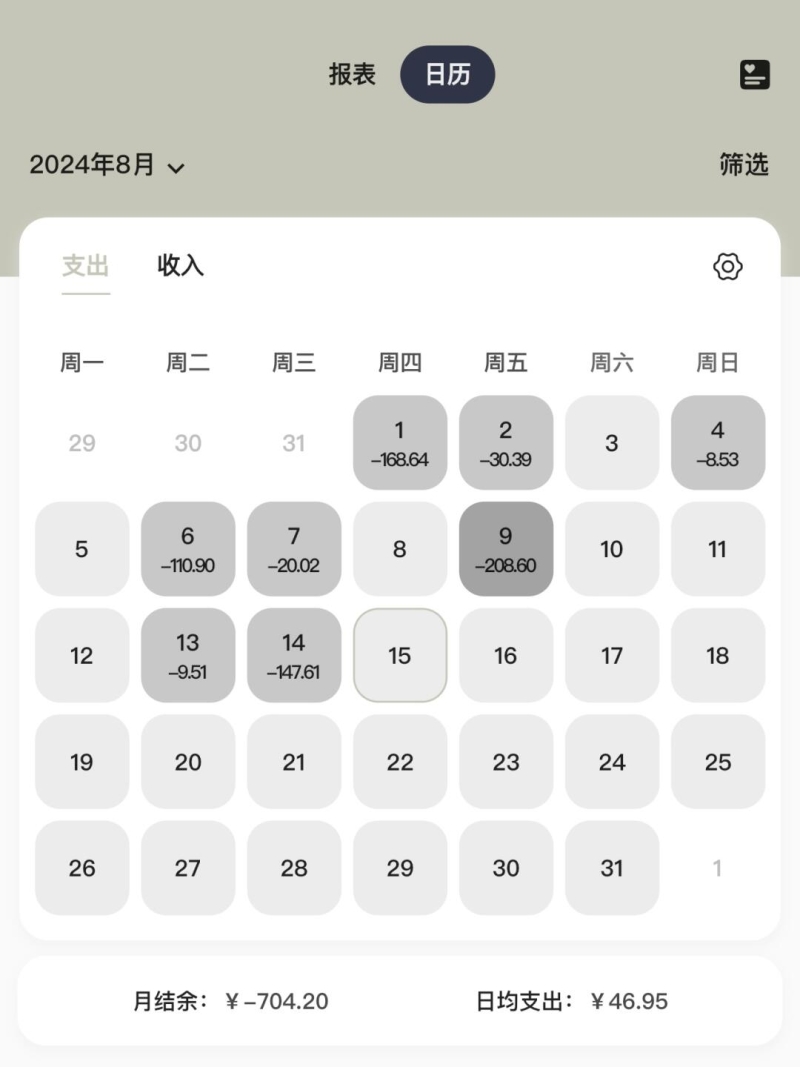Viewport: 800px width, 1067px height.
Task: View August 7 with -20.02 spending
Action: 294,549
